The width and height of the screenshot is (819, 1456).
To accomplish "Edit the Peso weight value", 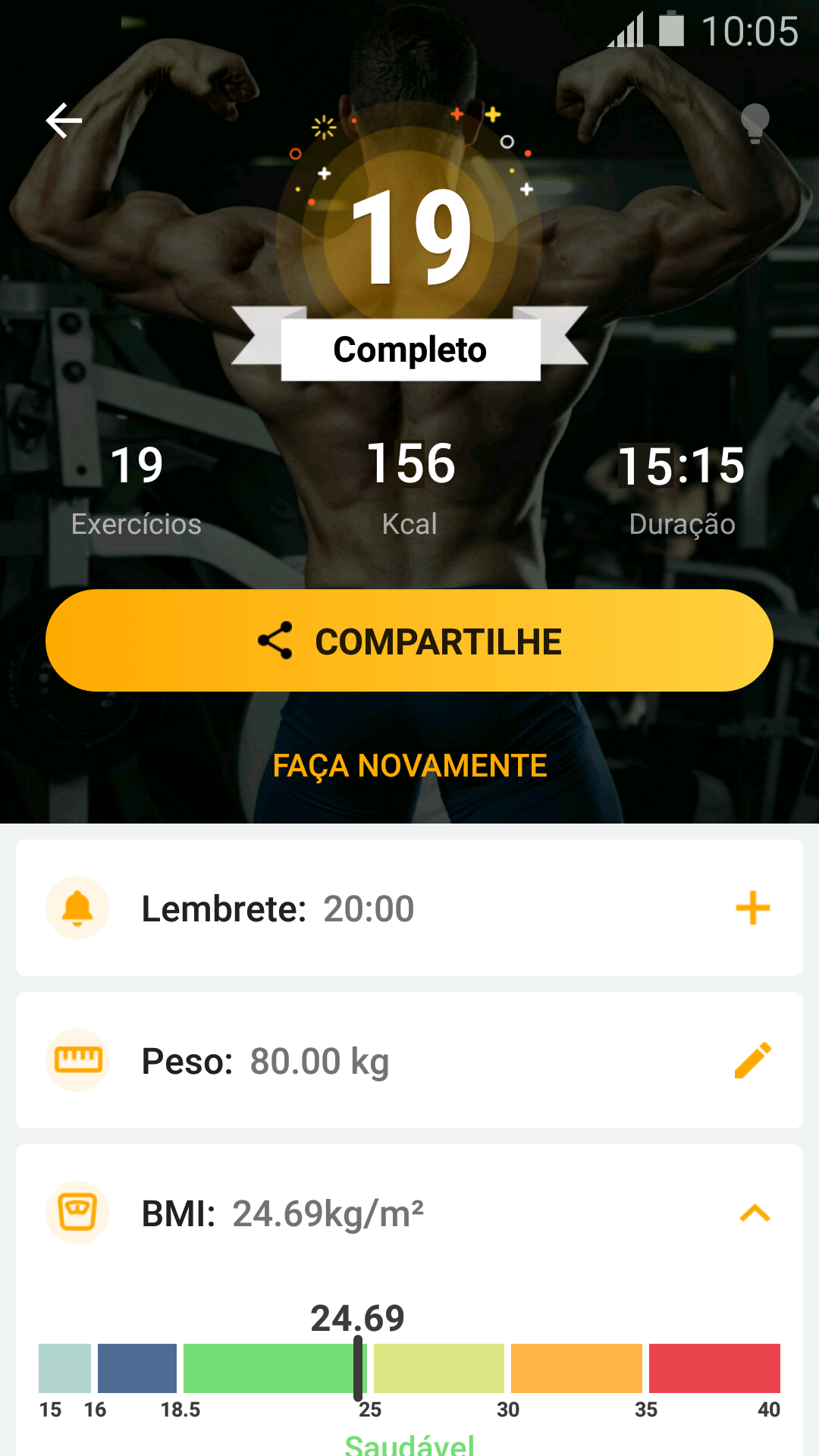I will pos(752,1060).
